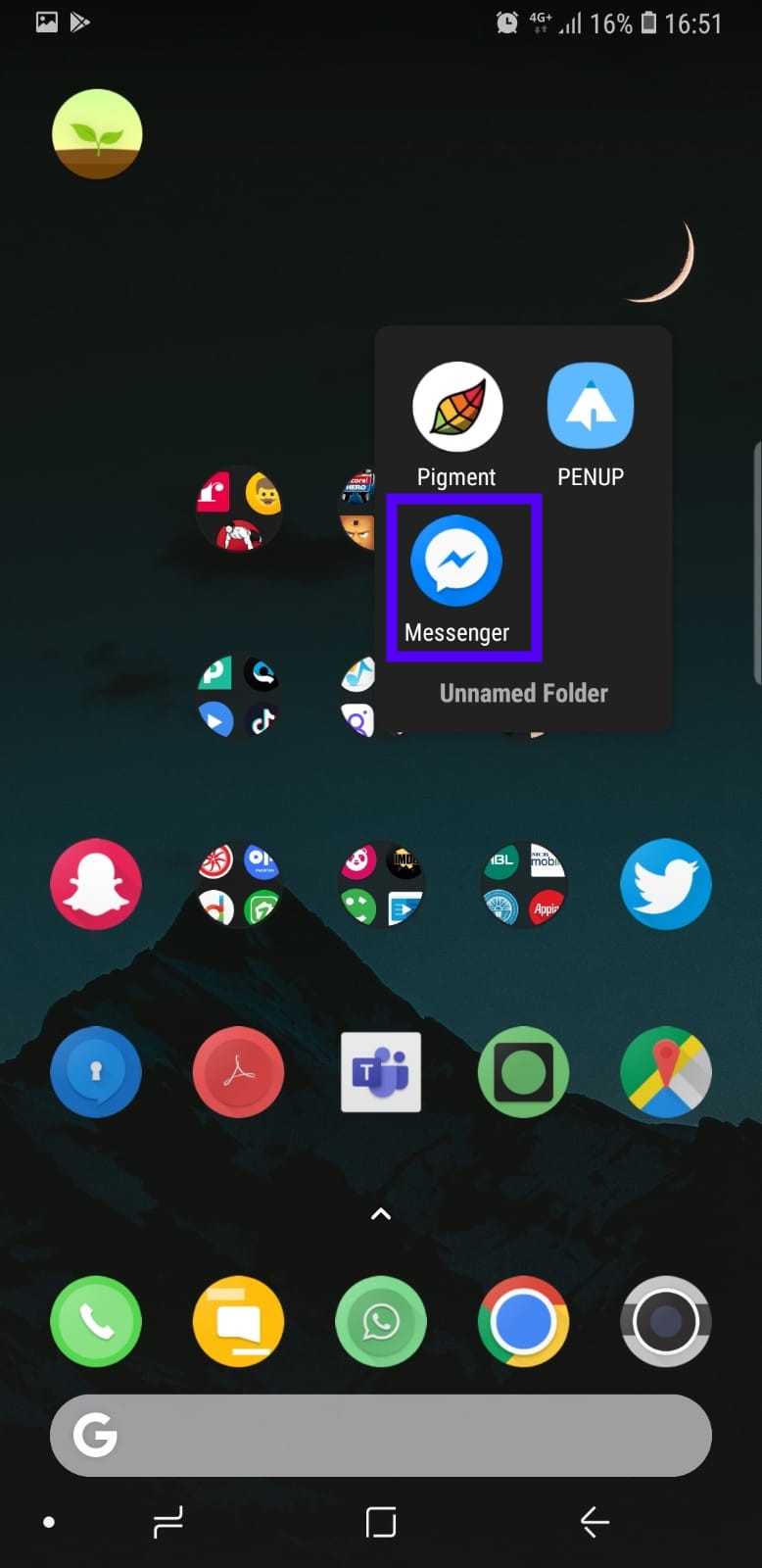Open the blue keyhole Signal app
Viewport: 762px width, 1568px height.
(96, 1072)
